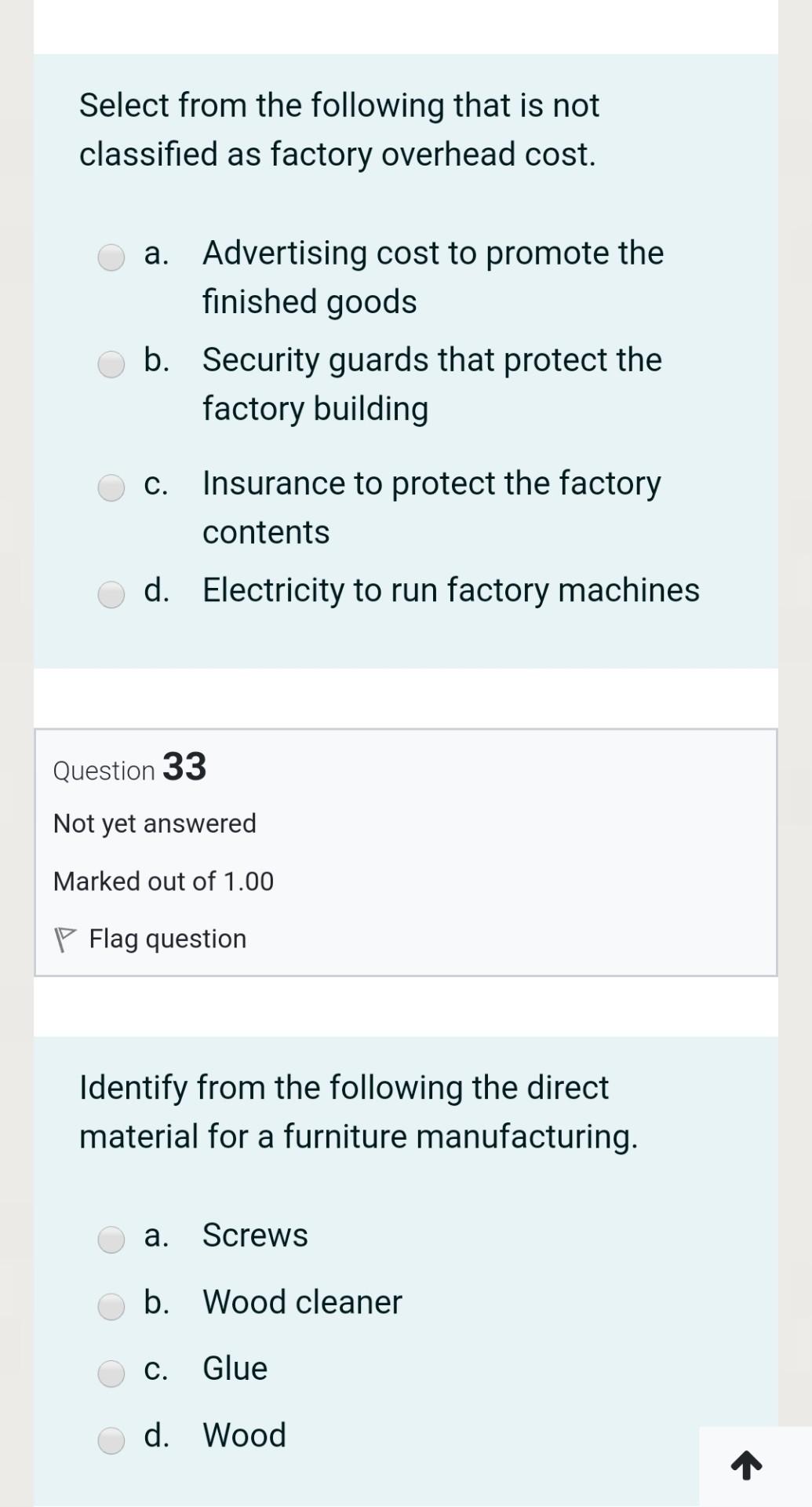Select the Wood answer option

click(111, 1440)
